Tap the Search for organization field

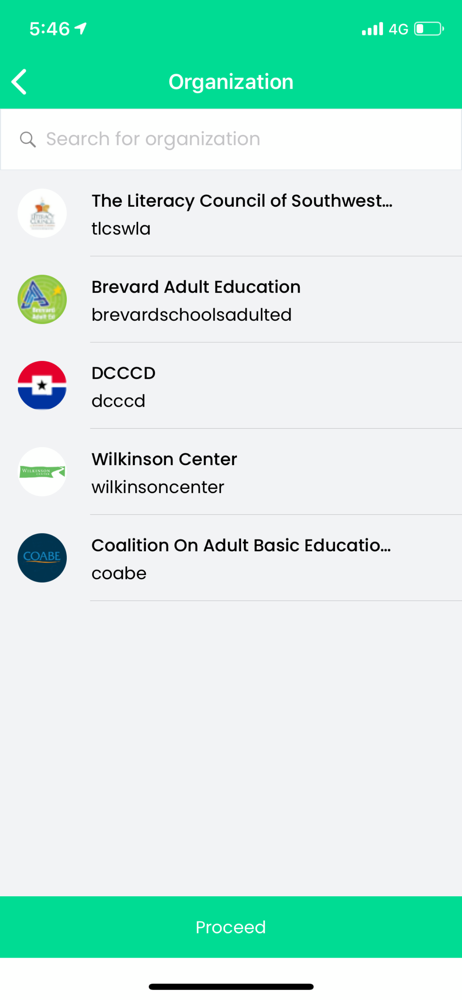point(231,139)
